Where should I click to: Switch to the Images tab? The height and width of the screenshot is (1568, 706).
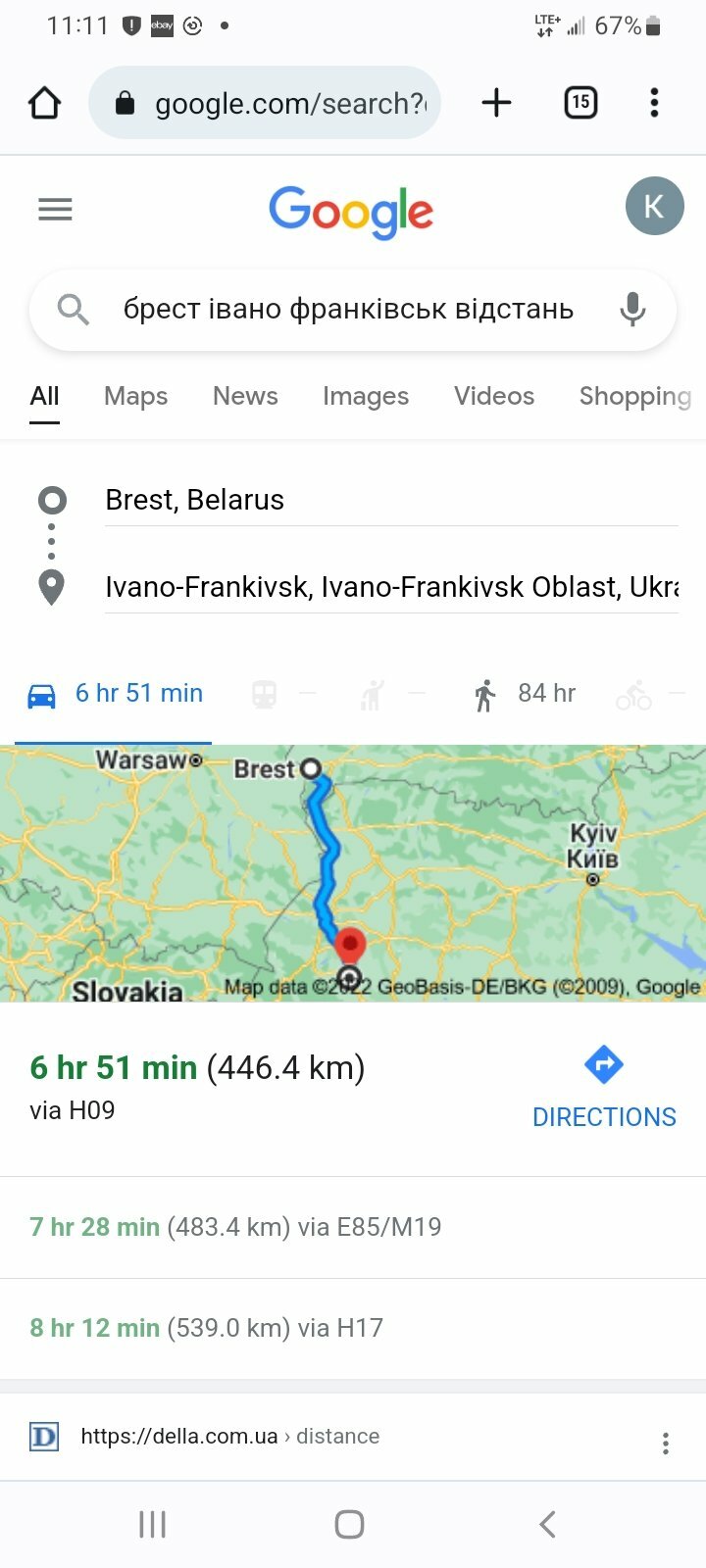[366, 396]
